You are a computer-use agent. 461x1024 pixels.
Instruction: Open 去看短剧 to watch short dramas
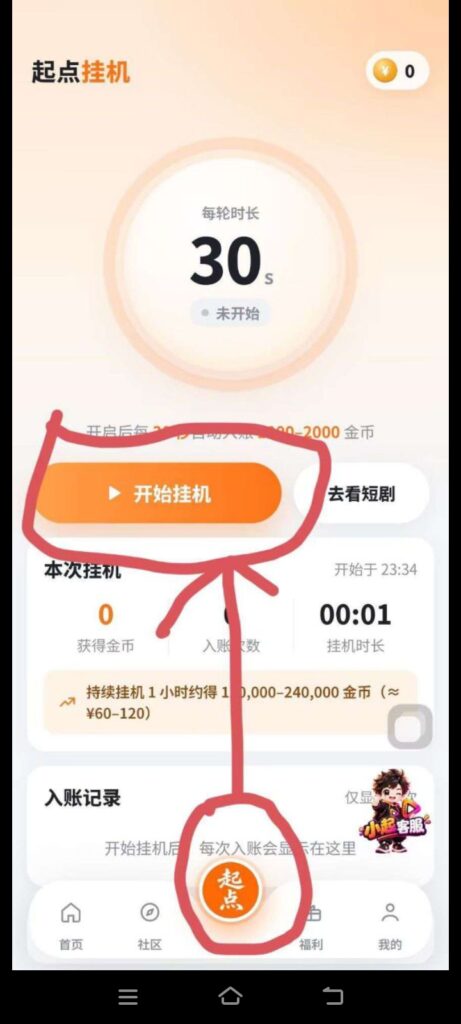point(361,494)
